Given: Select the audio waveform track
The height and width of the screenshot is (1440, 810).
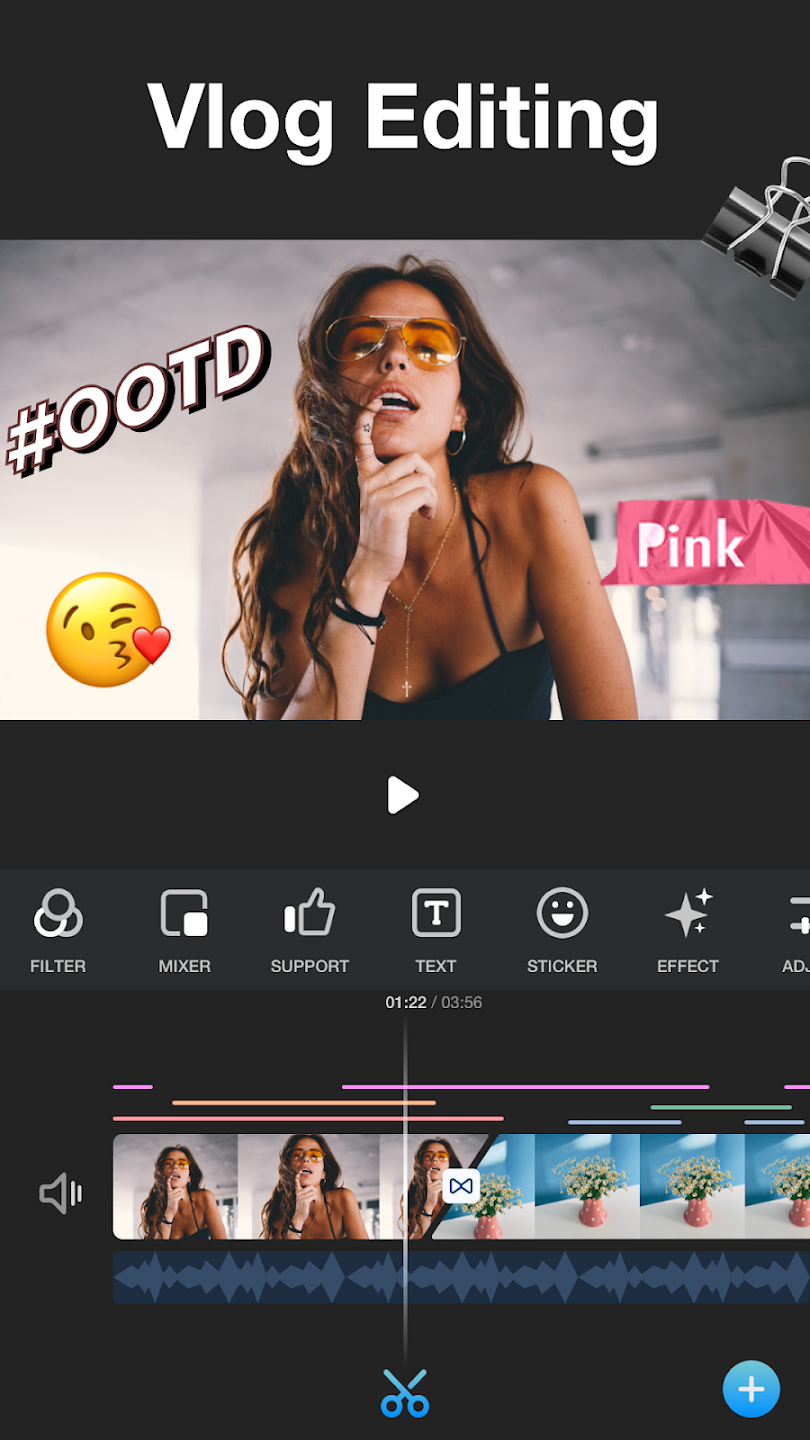Looking at the screenshot, I should coord(461,1277).
